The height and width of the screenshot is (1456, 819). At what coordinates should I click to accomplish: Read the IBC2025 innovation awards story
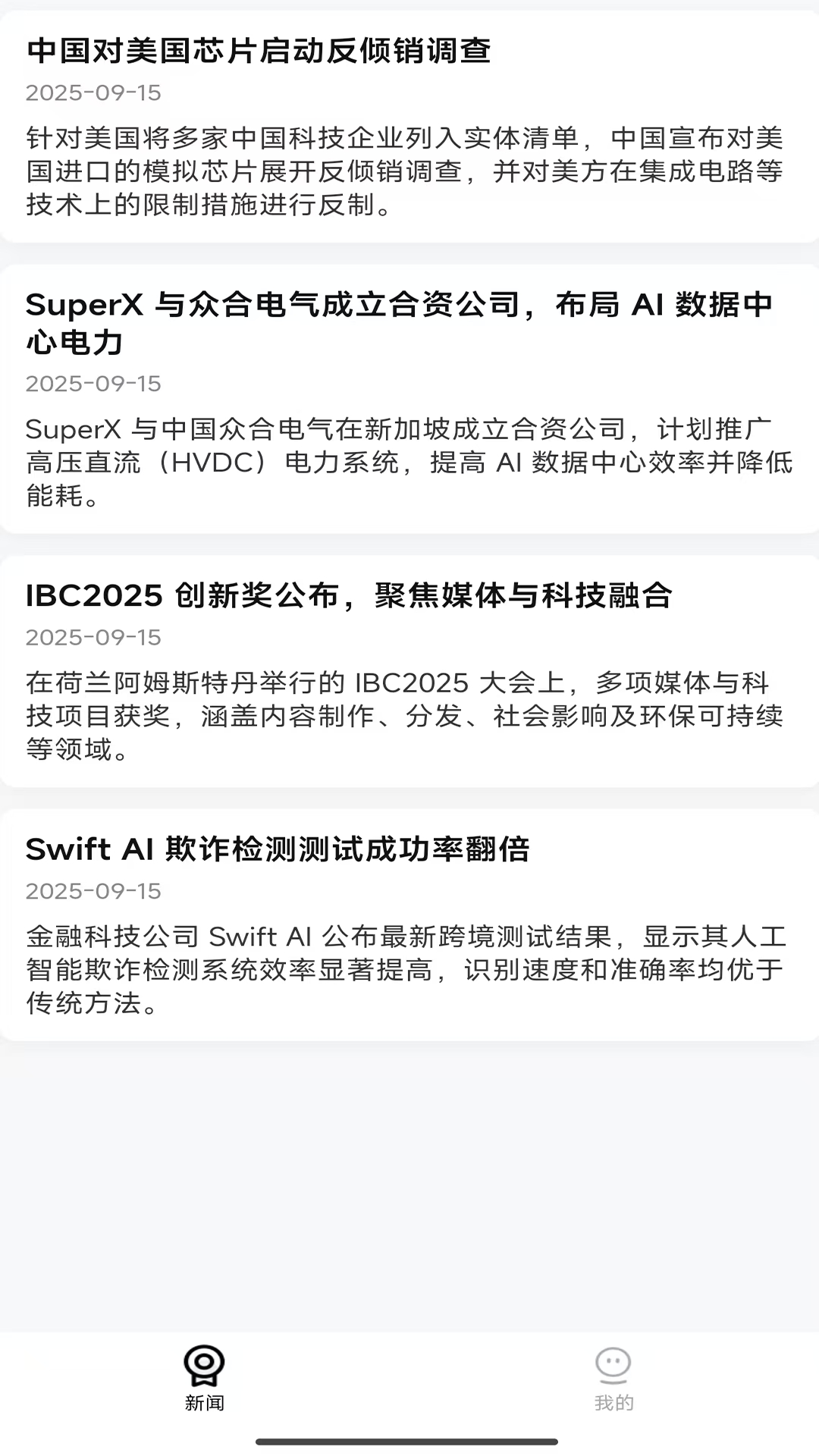click(x=409, y=671)
